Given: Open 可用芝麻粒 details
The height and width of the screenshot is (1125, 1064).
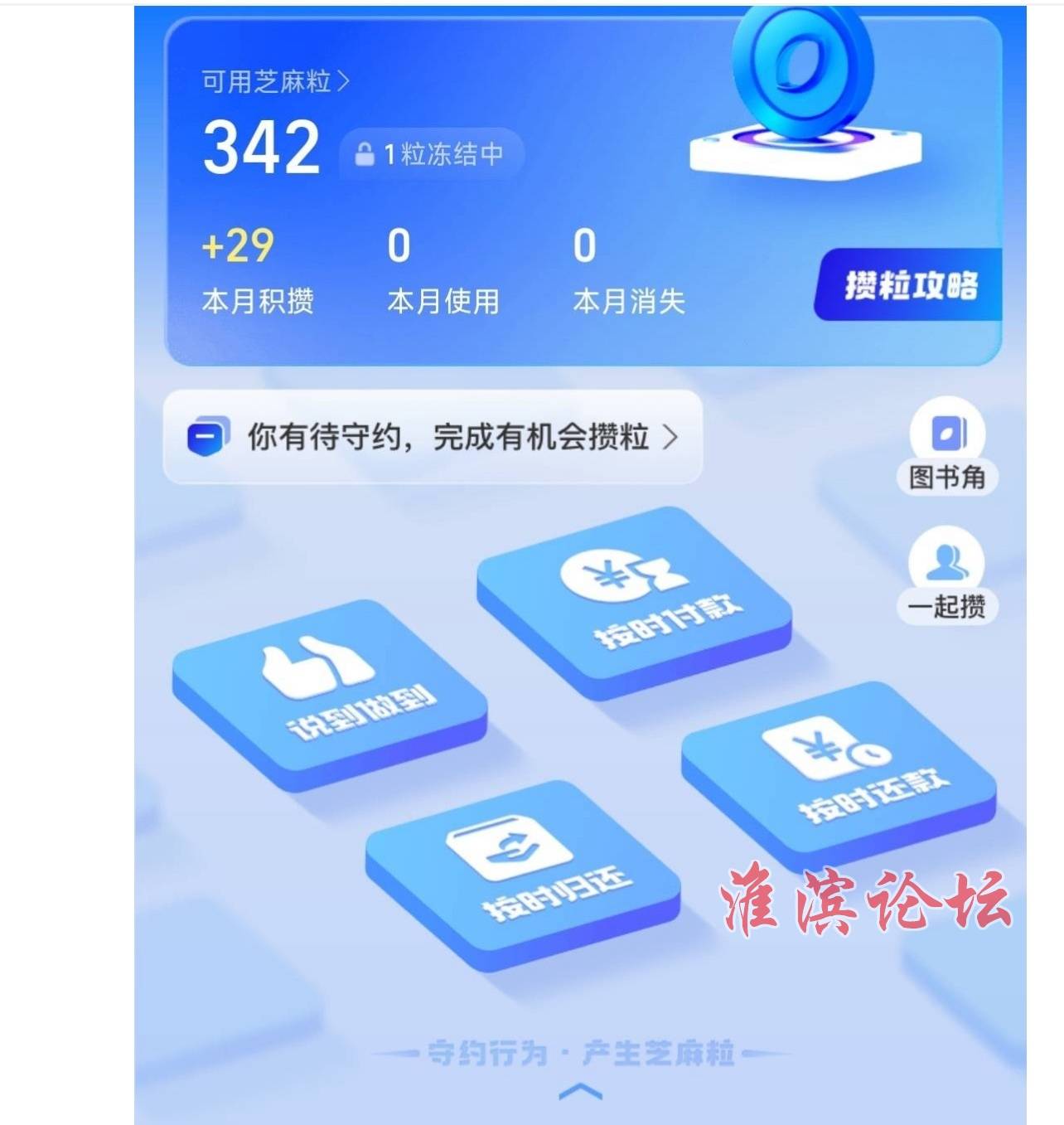Looking at the screenshot, I should pyautogui.click(x=275, y=81).
